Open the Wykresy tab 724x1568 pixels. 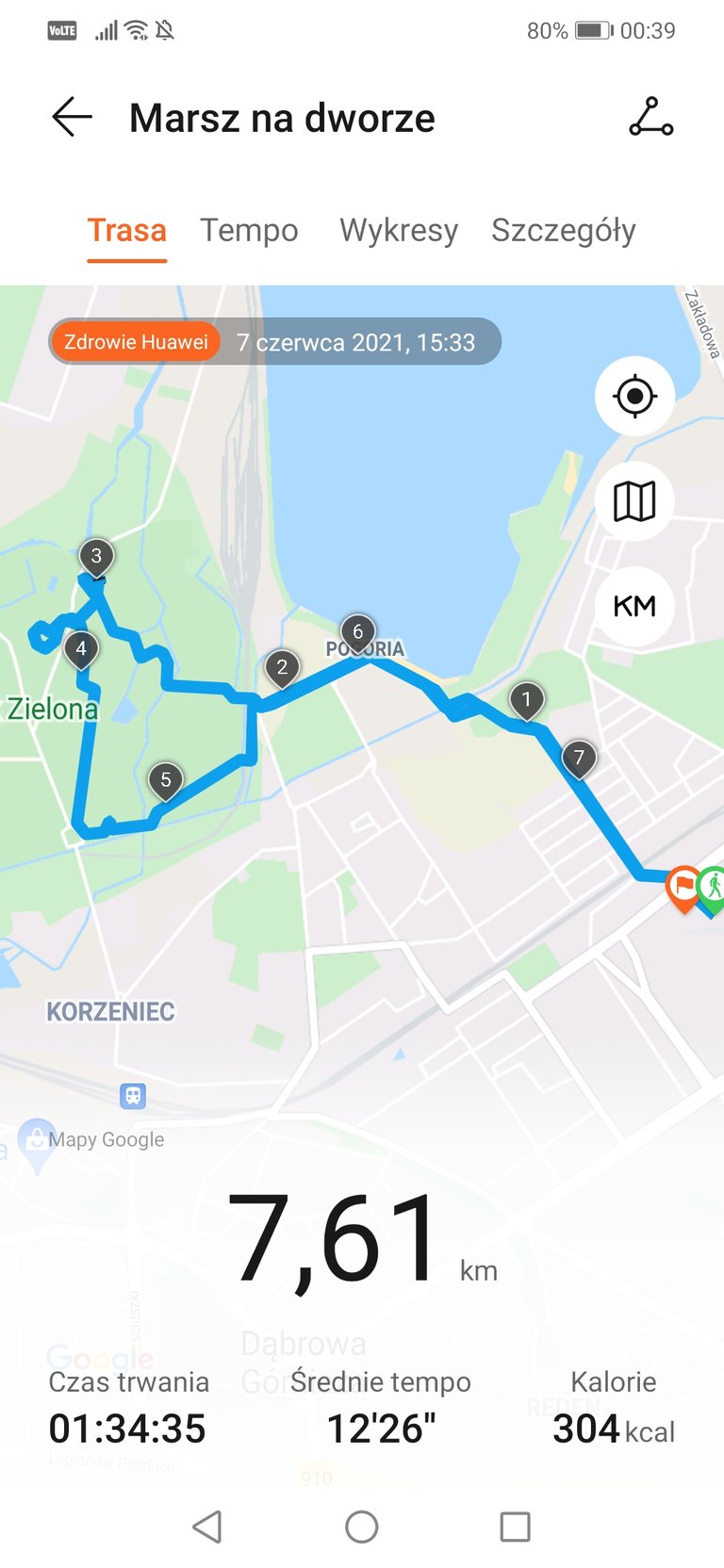pyautogui.click(x=399, y=230)
